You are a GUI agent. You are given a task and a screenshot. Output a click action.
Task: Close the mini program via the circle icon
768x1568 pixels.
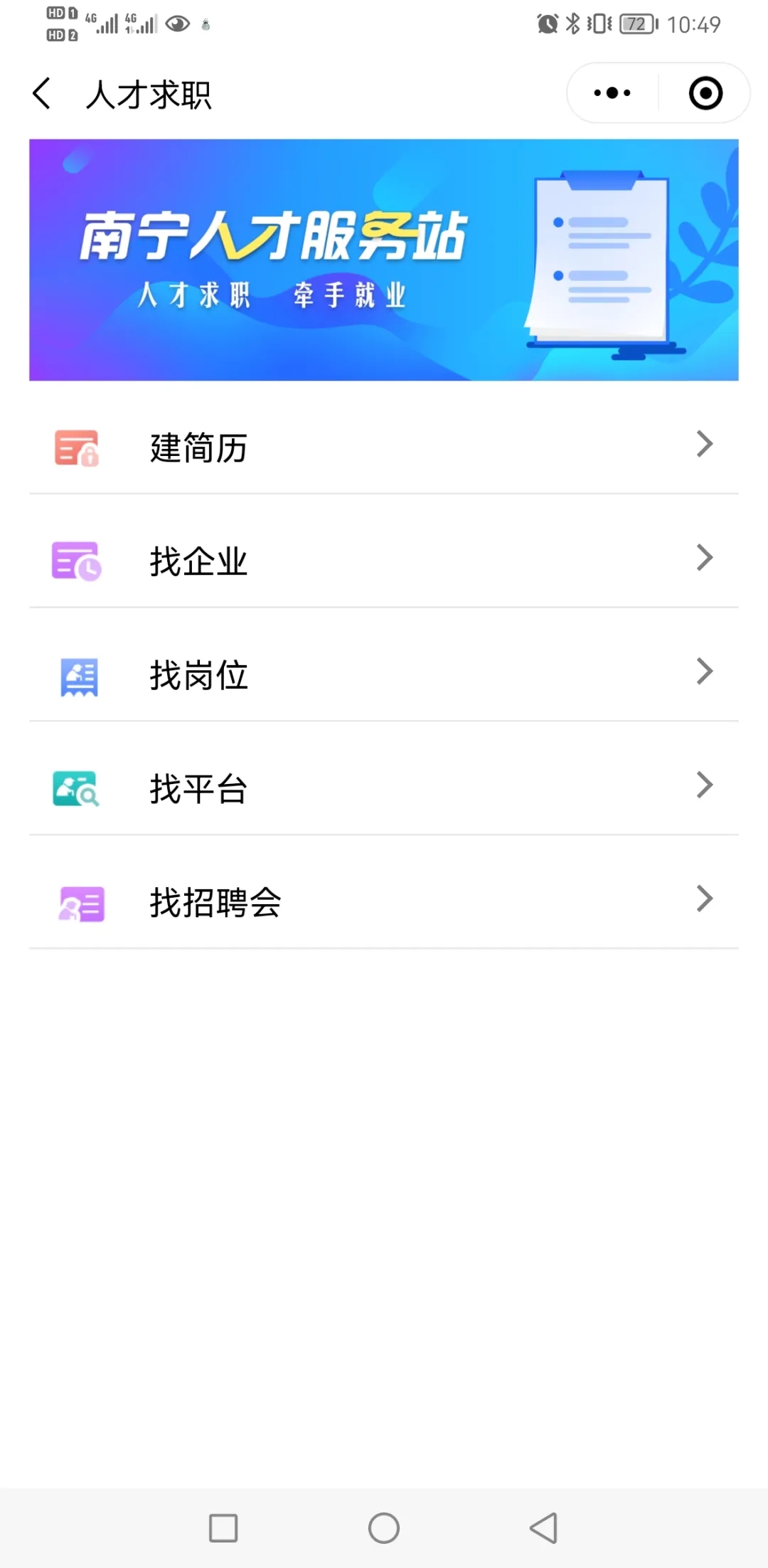click(705, 93)
